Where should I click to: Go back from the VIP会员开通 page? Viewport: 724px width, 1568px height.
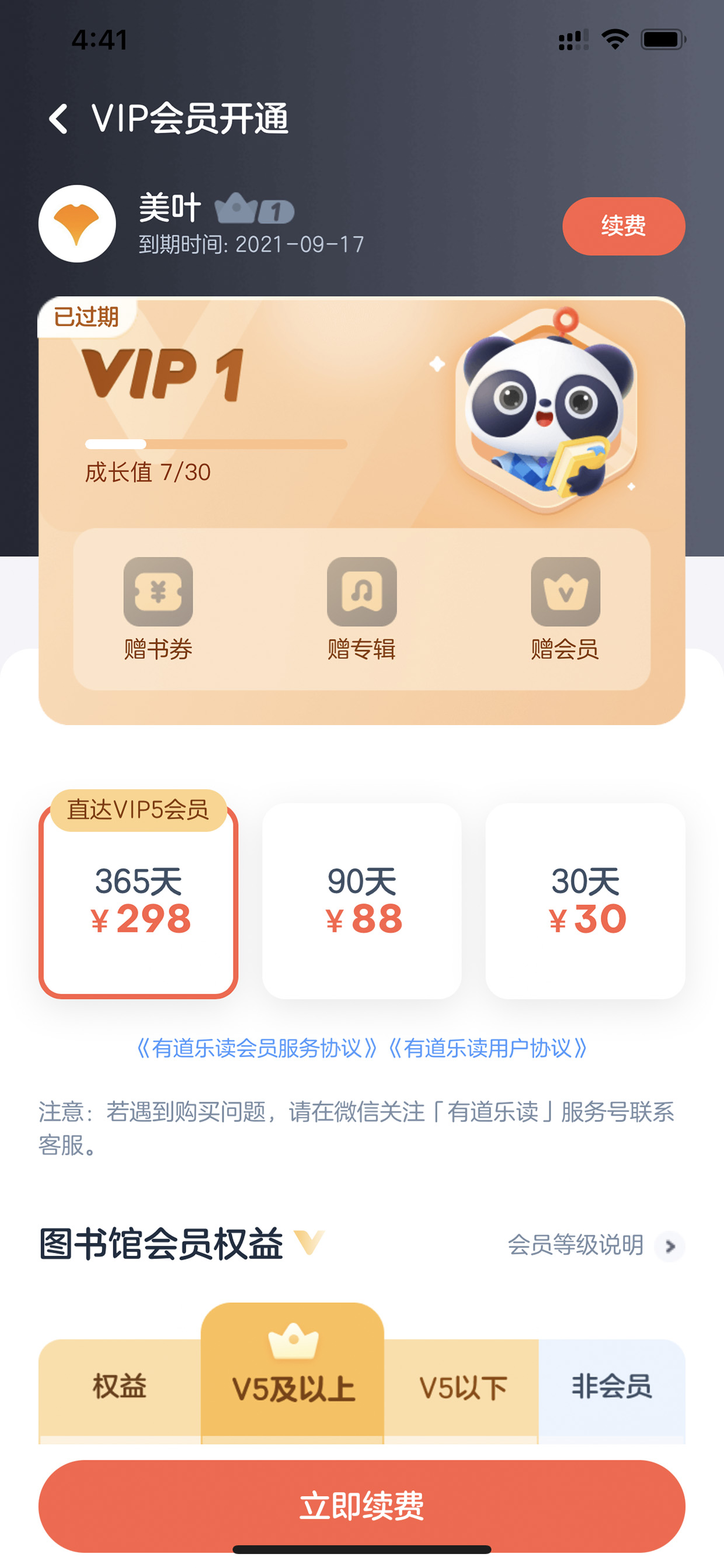tap(58, 118)
